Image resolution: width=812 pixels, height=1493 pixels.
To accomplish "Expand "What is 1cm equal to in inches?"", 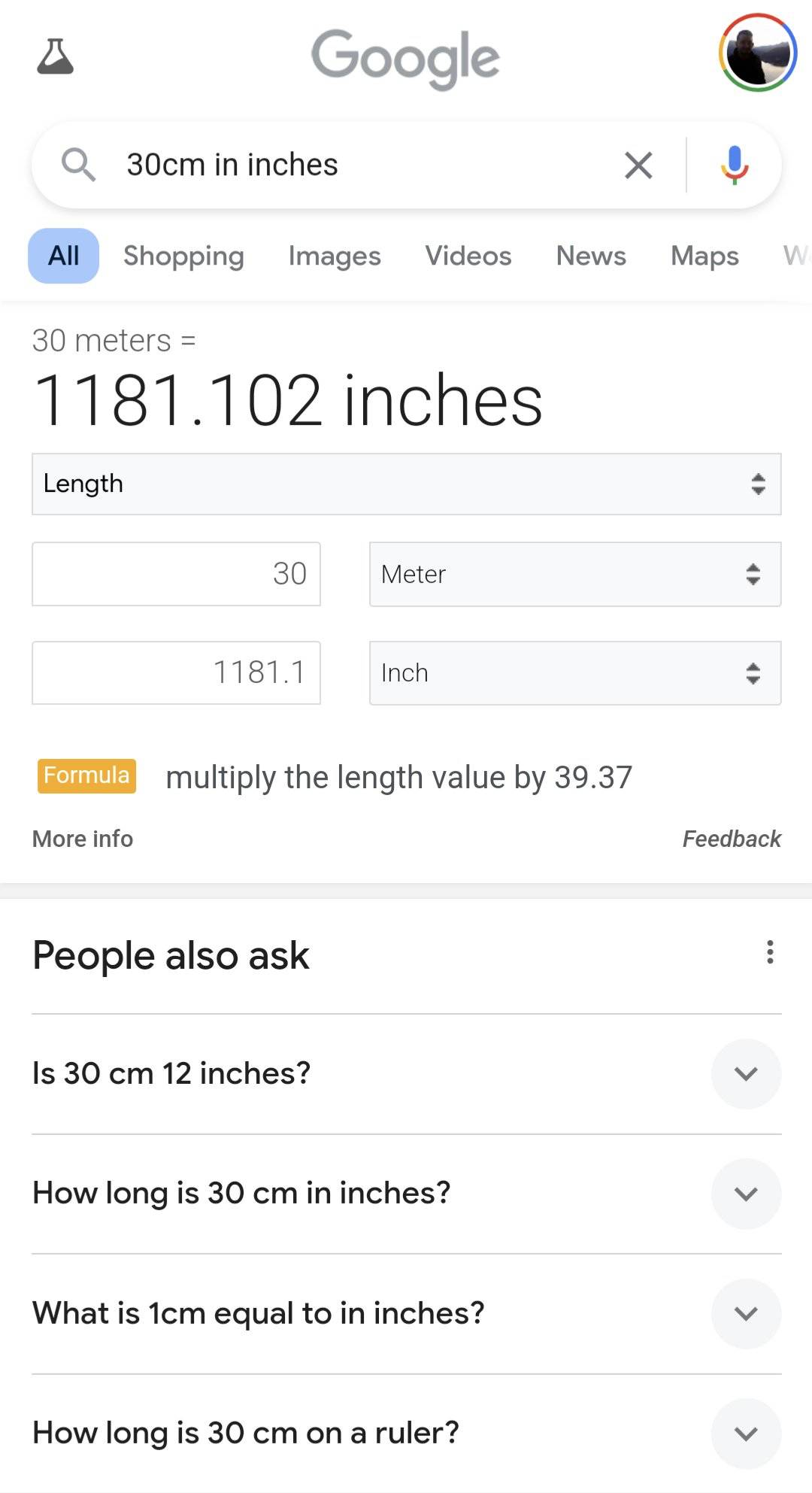I will pyautogui.click(x=406, y=1313).
